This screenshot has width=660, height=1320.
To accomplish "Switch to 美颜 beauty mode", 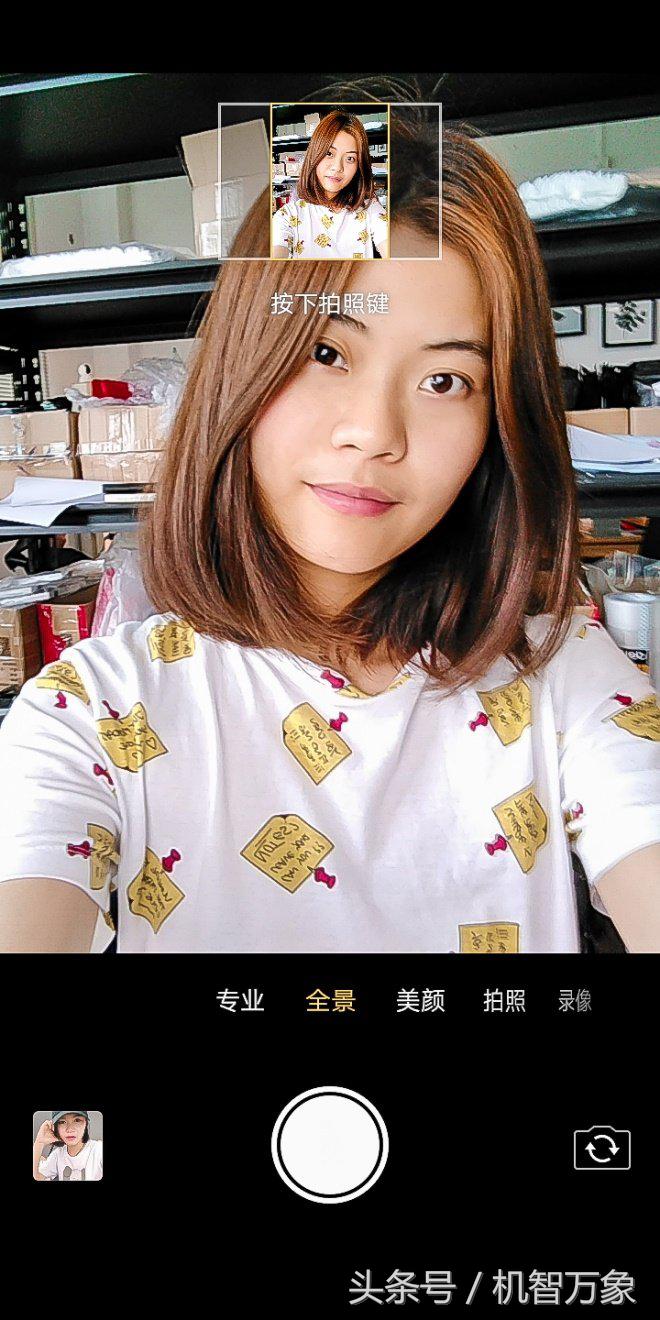I will (420, 1000).
